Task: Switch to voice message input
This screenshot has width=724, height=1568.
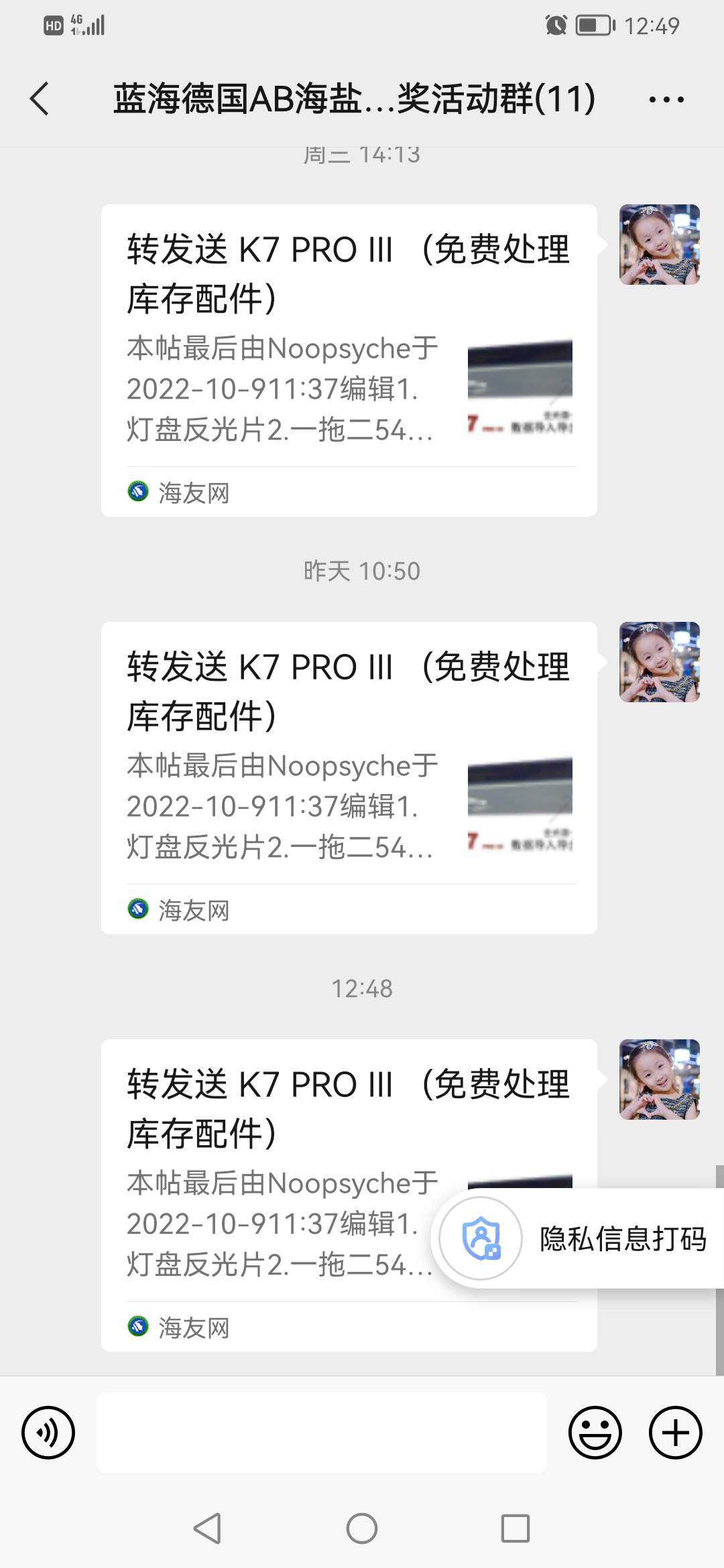Action: [48, 1433]
